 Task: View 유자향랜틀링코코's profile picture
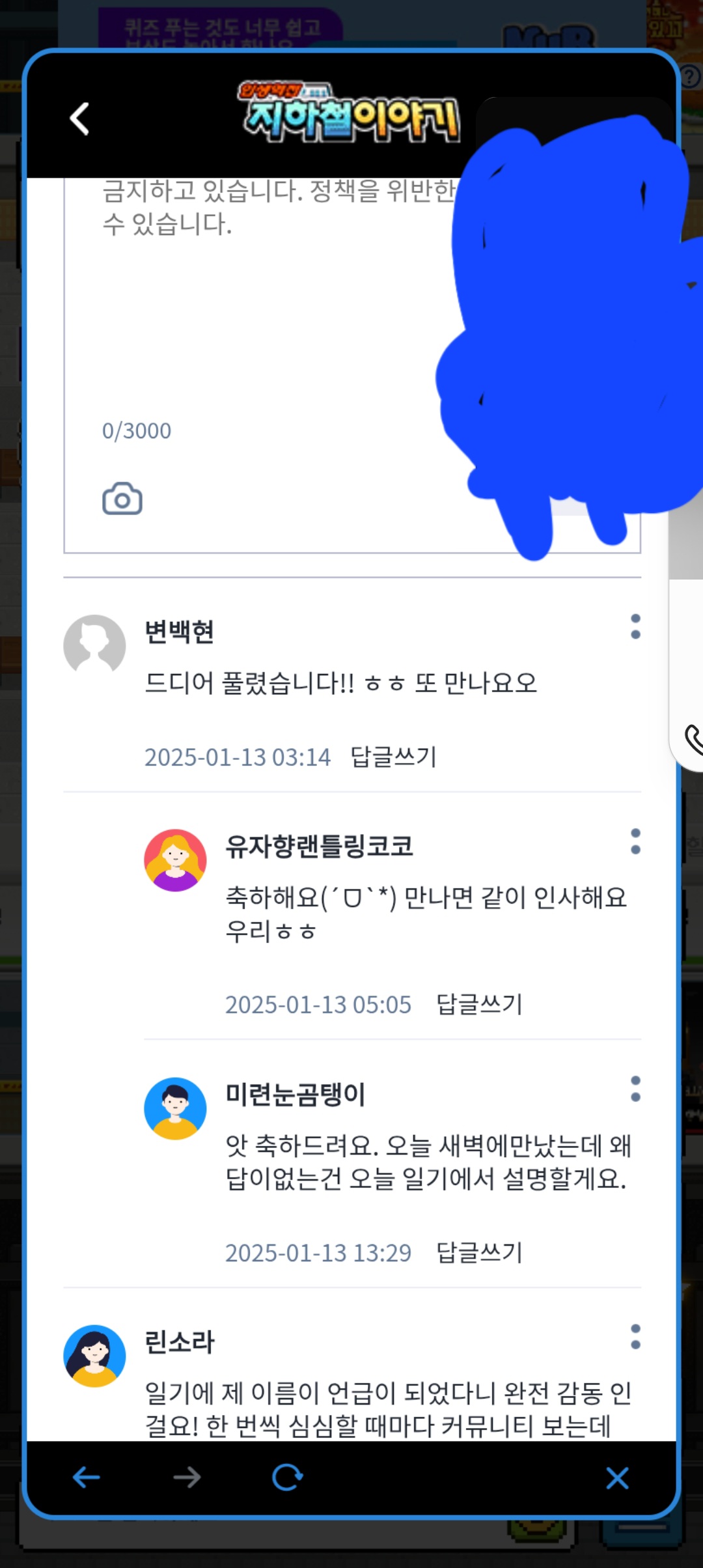(175, 860)
